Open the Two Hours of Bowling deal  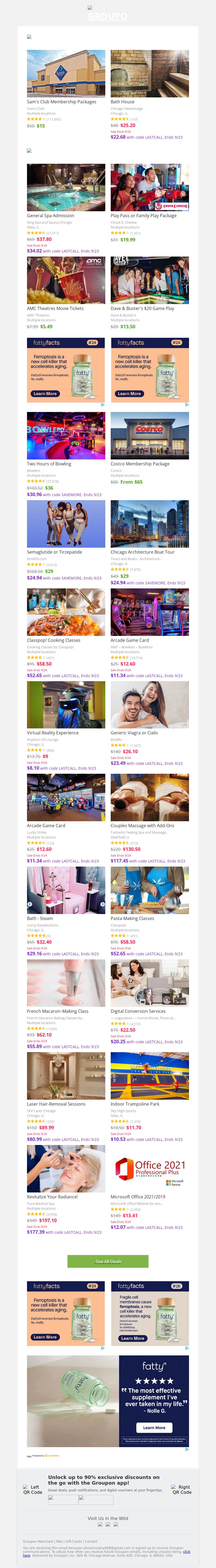(x=66, y=435)
